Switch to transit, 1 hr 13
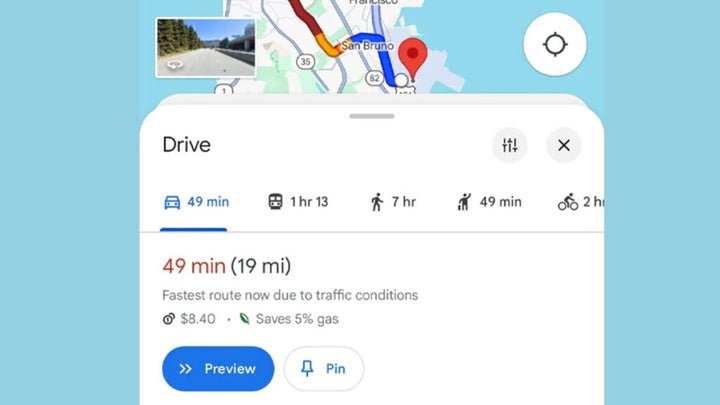The image size is (720, 405). coord(298,202)
